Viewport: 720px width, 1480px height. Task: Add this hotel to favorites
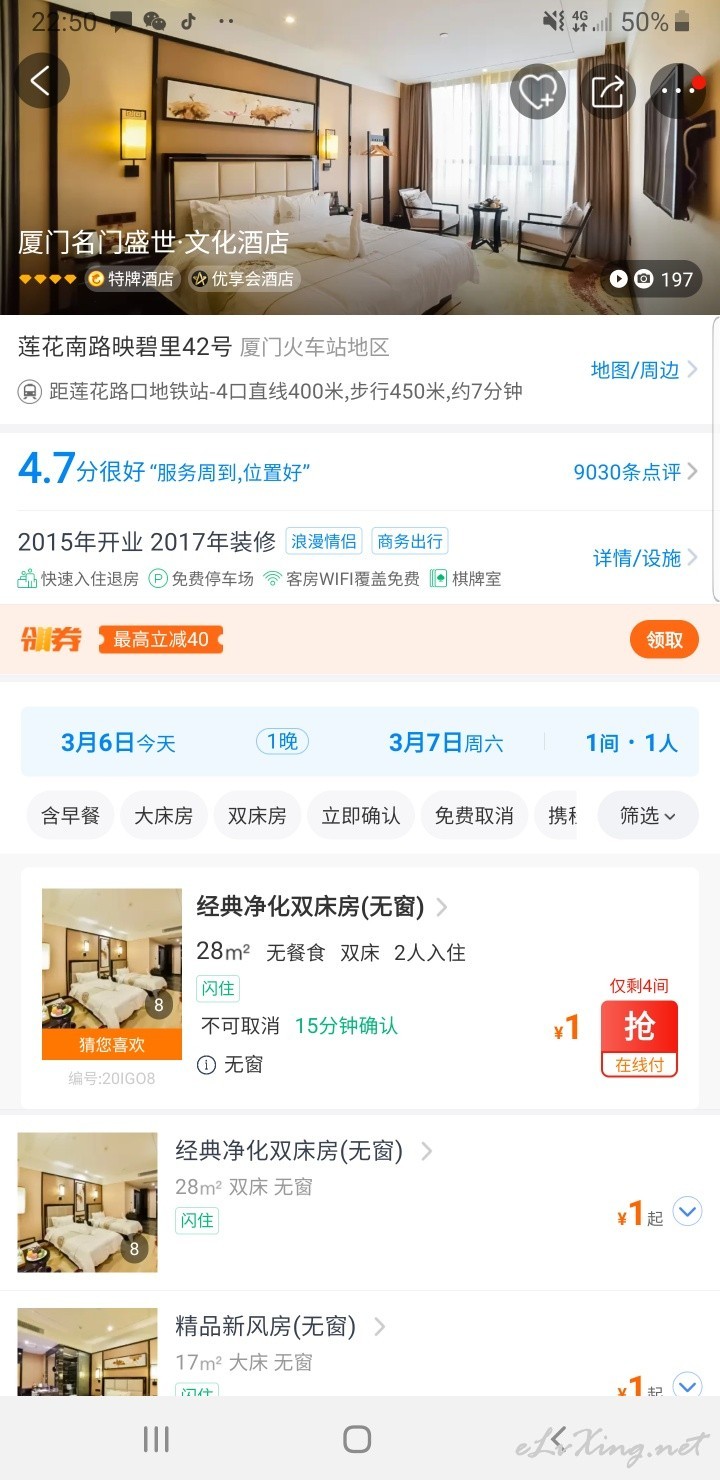pos(538,91)
